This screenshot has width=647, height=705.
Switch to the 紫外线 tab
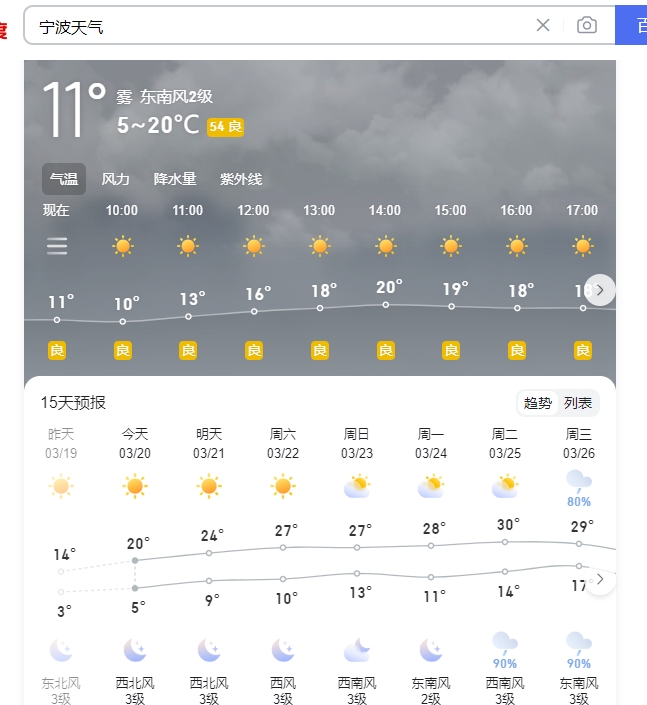tap(241, 179)
